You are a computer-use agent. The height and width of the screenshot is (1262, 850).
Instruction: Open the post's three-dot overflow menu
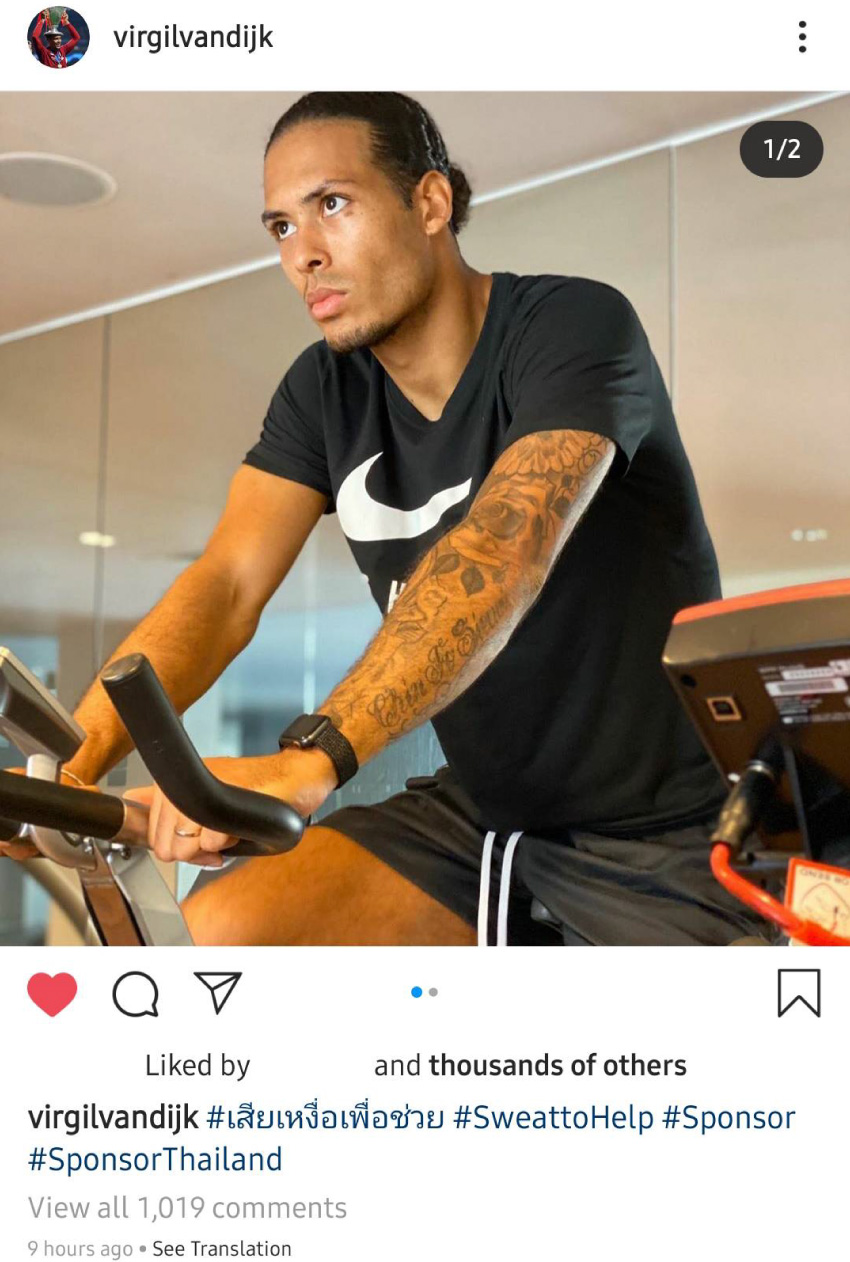click(801, 37)
